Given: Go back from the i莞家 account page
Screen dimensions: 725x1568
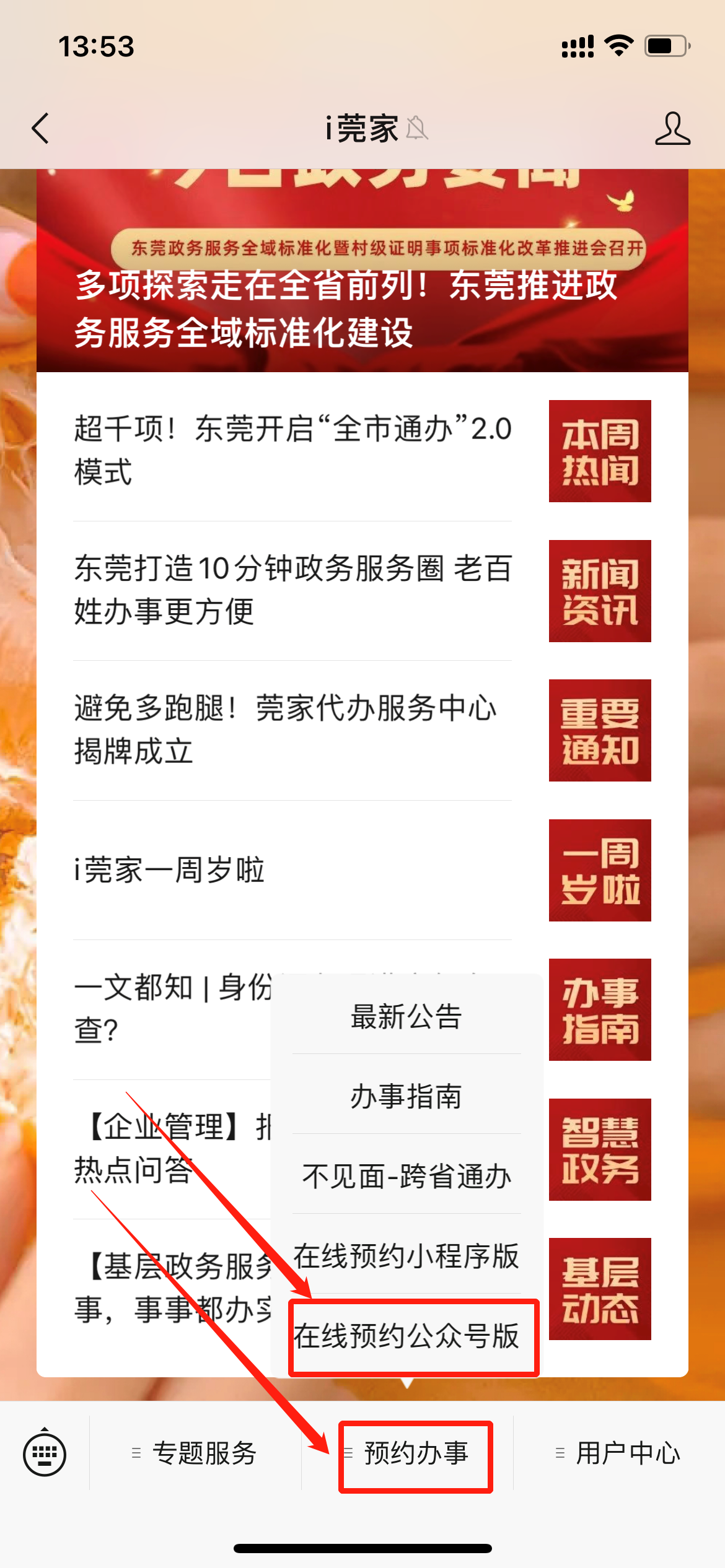Looking at the screenshot, I should pyautogui.click(x=41, y=129).
